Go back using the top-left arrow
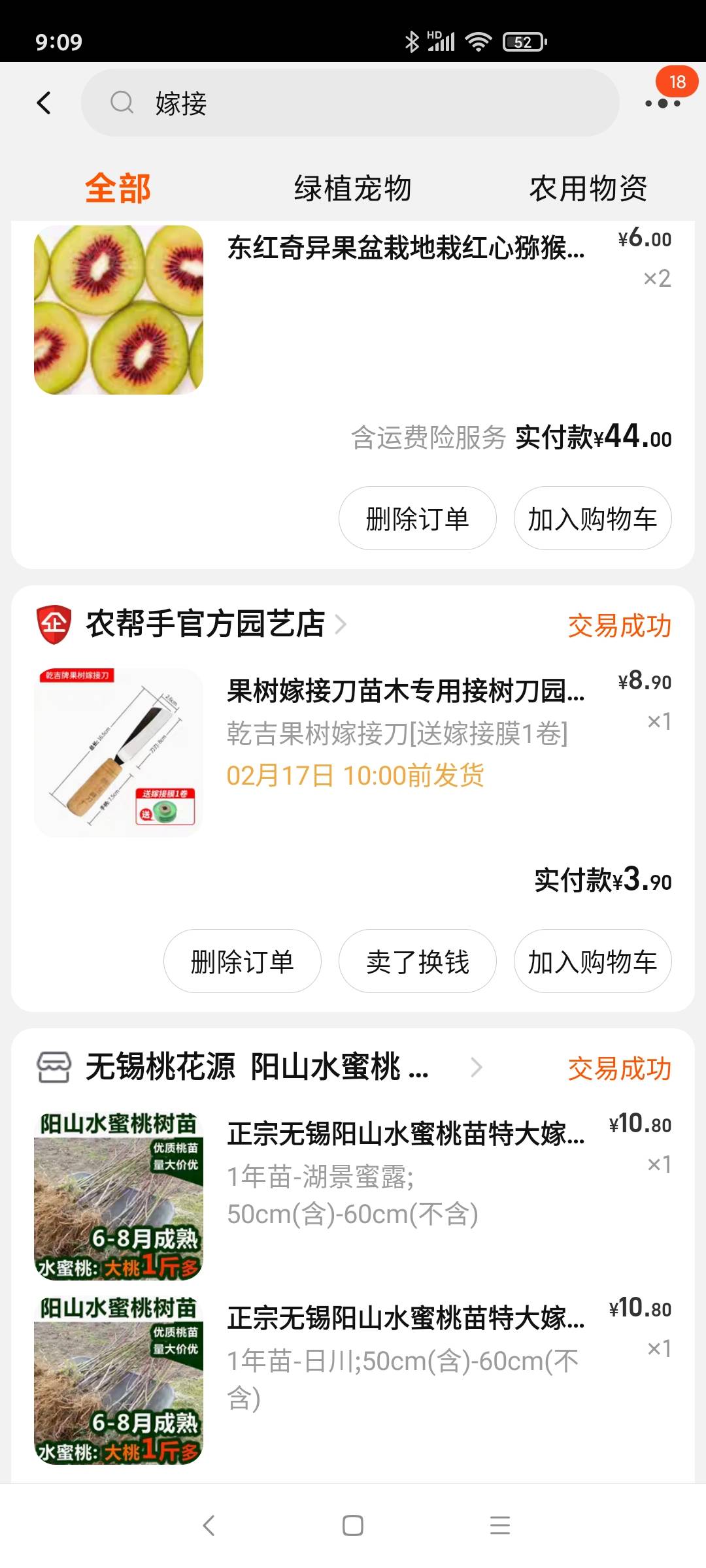 pyautogui.click(x=44, y=103)
